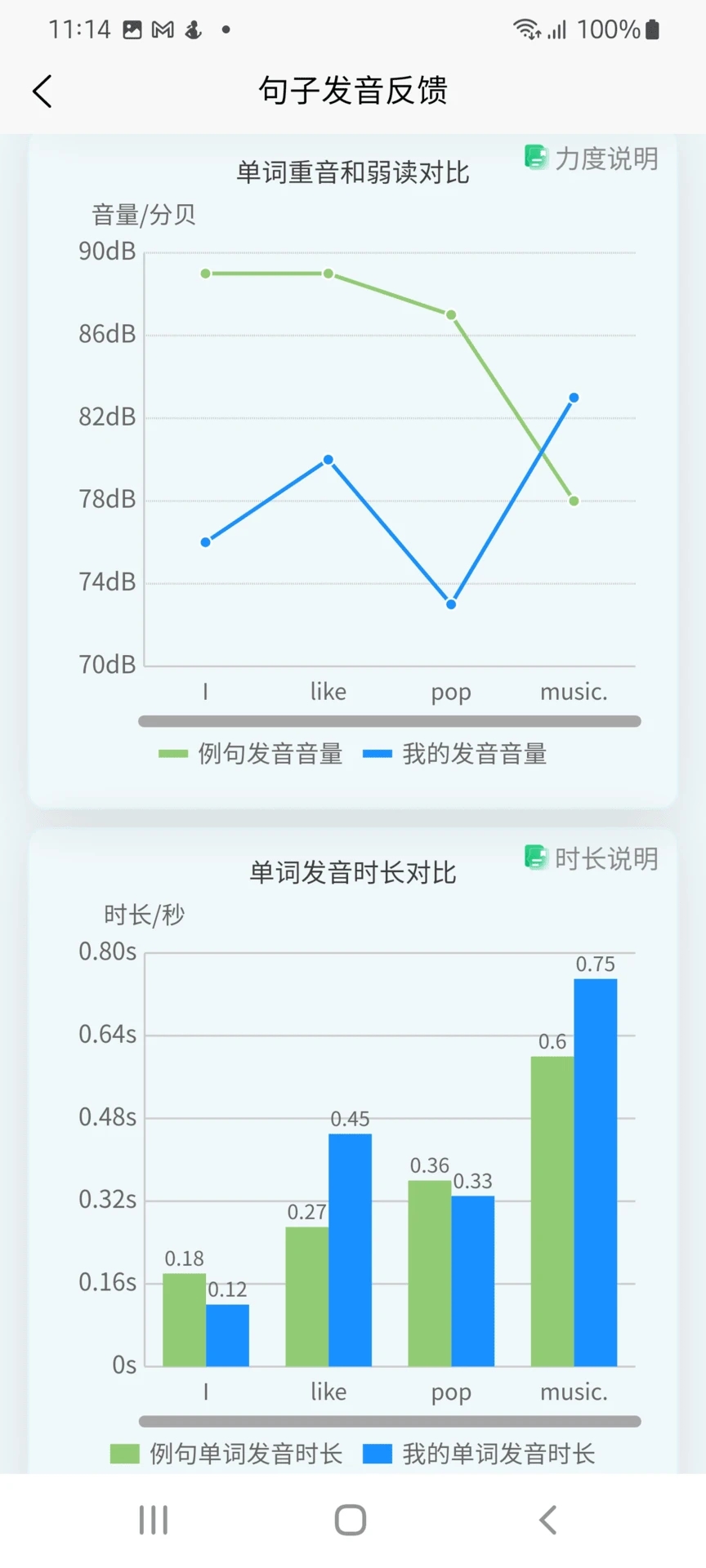Toggle the 例句发音音量 legend item
Screen dimensions: 706x1568
coord(253,753)
